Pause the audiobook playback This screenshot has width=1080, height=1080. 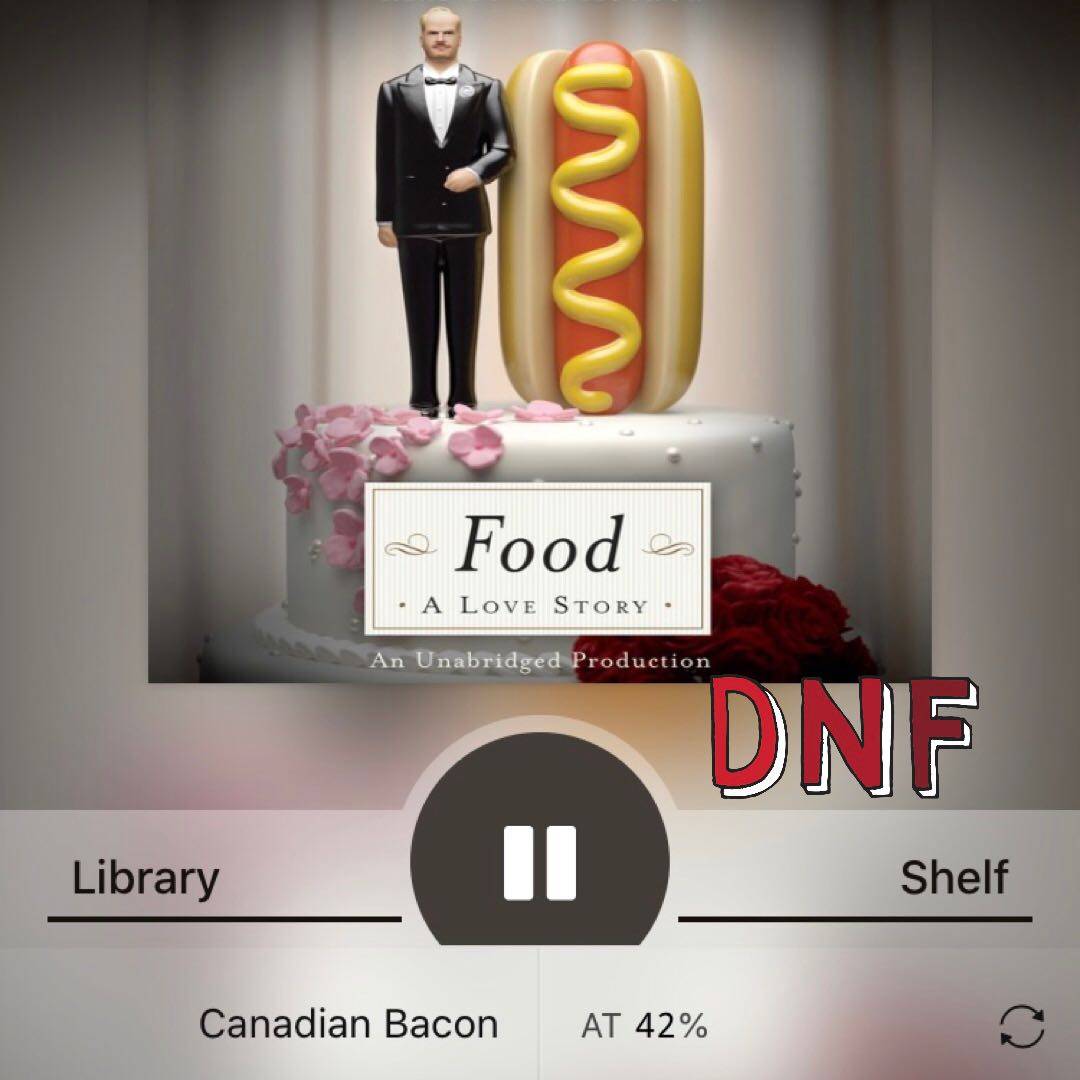(x=540, y=862)
